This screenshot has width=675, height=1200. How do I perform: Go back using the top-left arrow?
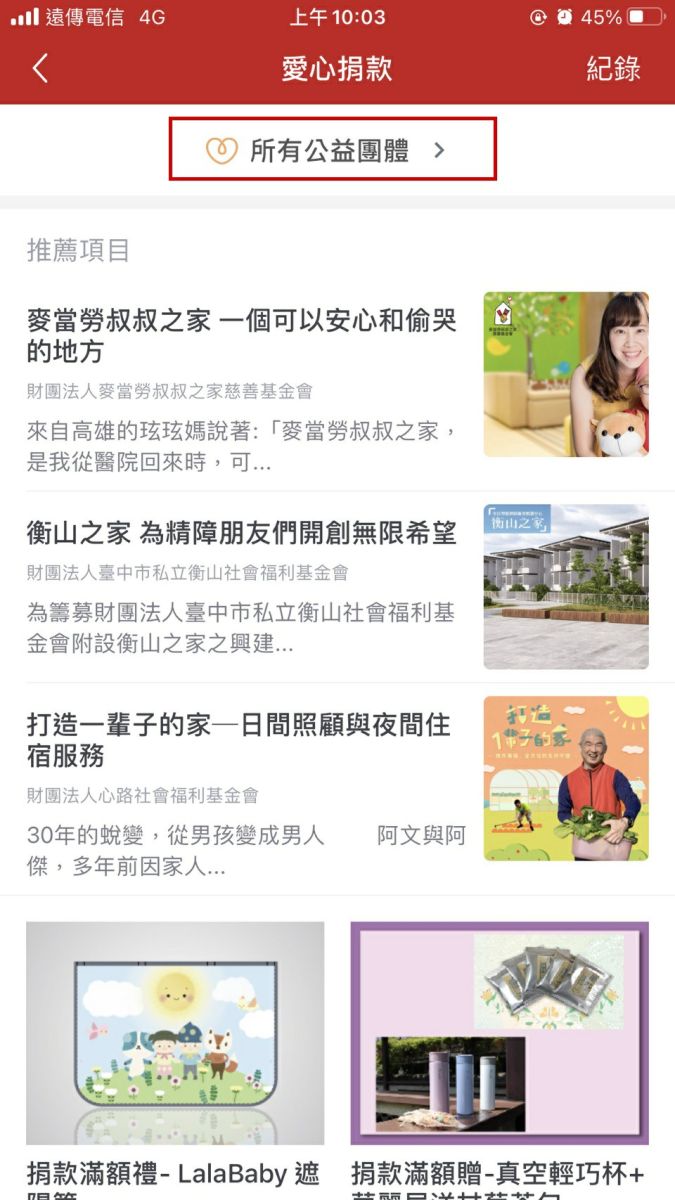coord(40,69)
